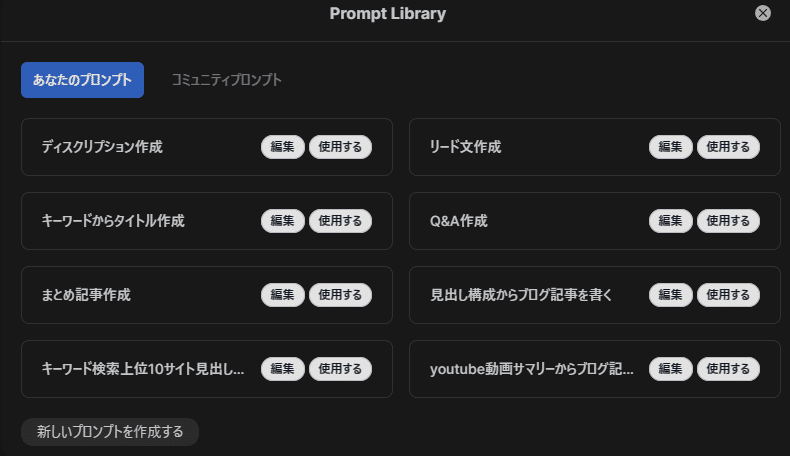
Task: Edit the Q&A作成 prompt
Action: coord(670,221)
